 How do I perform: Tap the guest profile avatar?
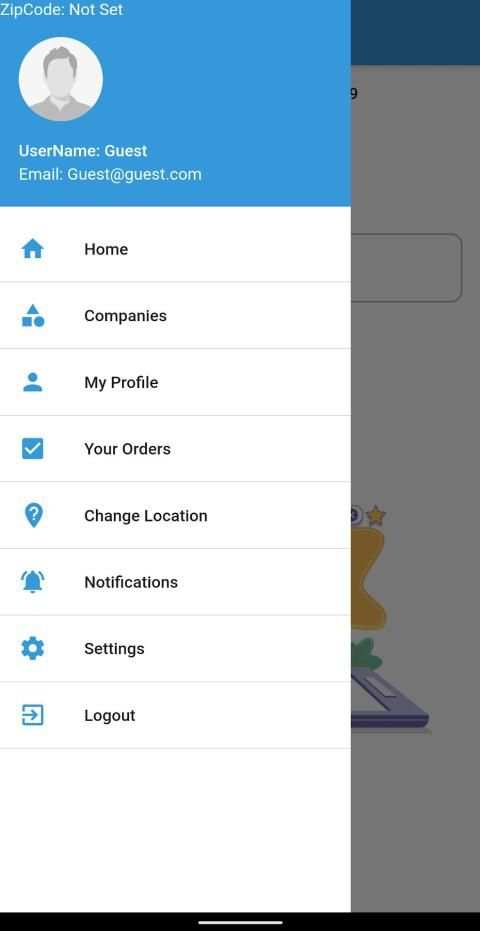coord(61,79)
